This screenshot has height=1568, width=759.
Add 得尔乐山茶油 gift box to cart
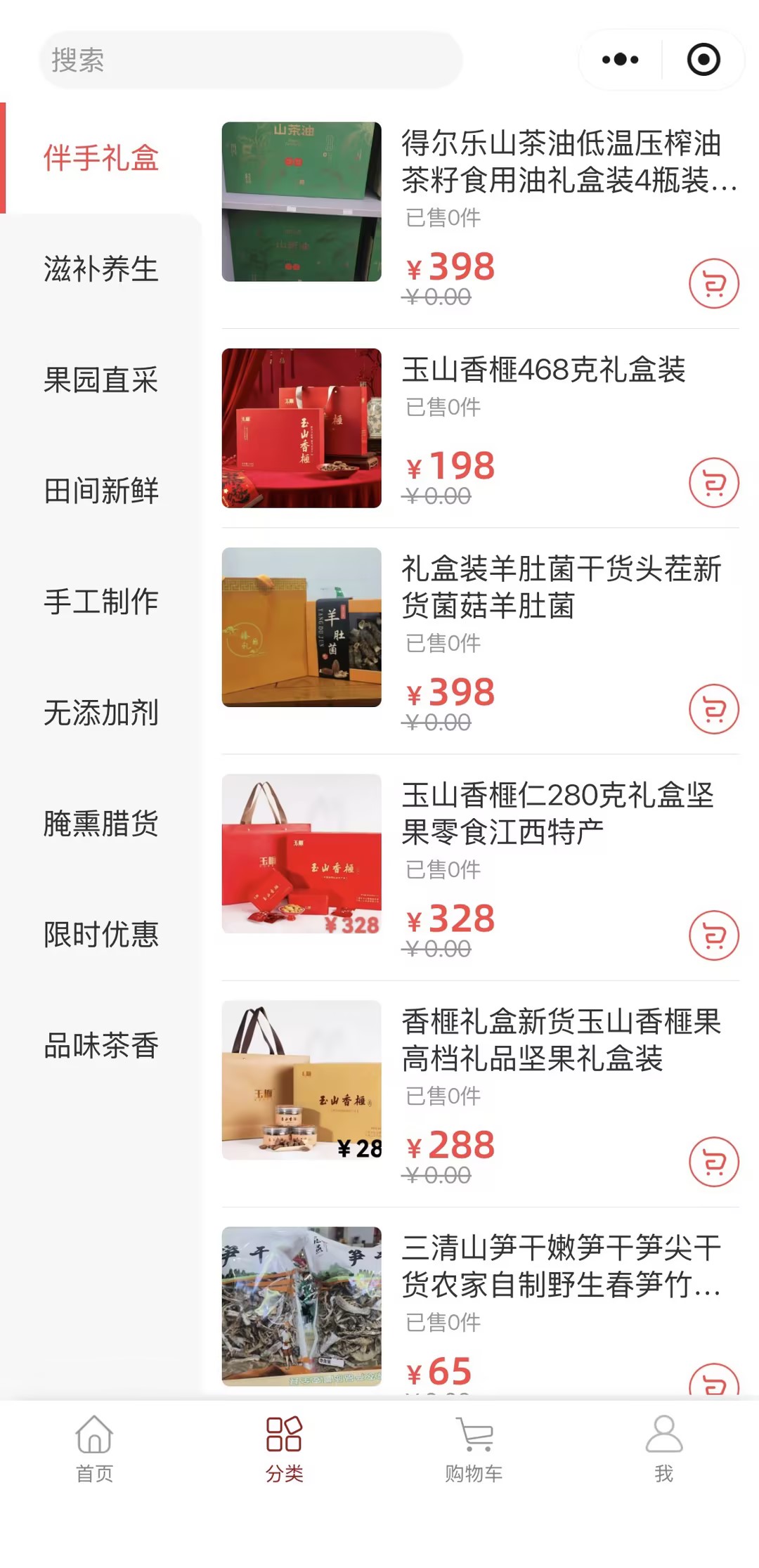point(713,284)
